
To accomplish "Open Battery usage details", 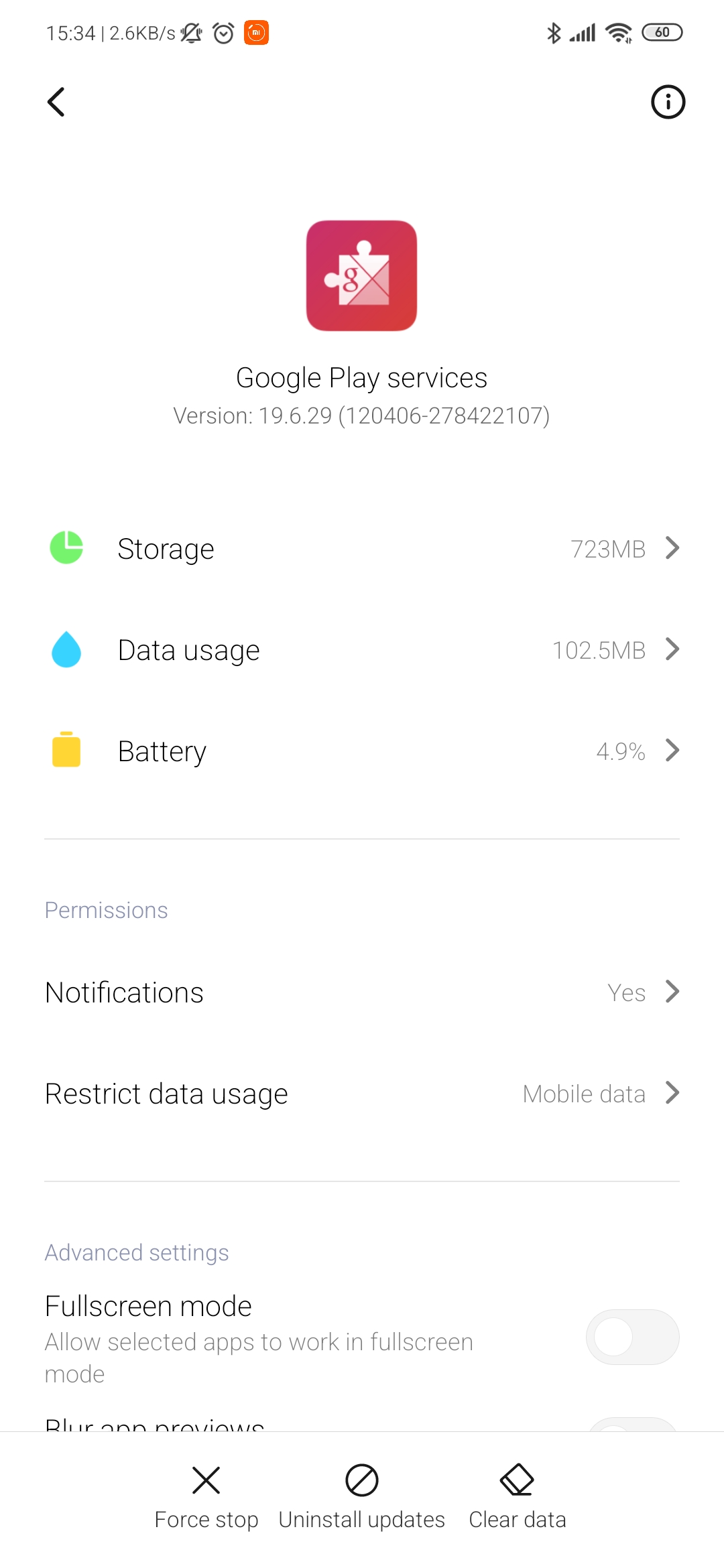I will [x=362, y=751].
